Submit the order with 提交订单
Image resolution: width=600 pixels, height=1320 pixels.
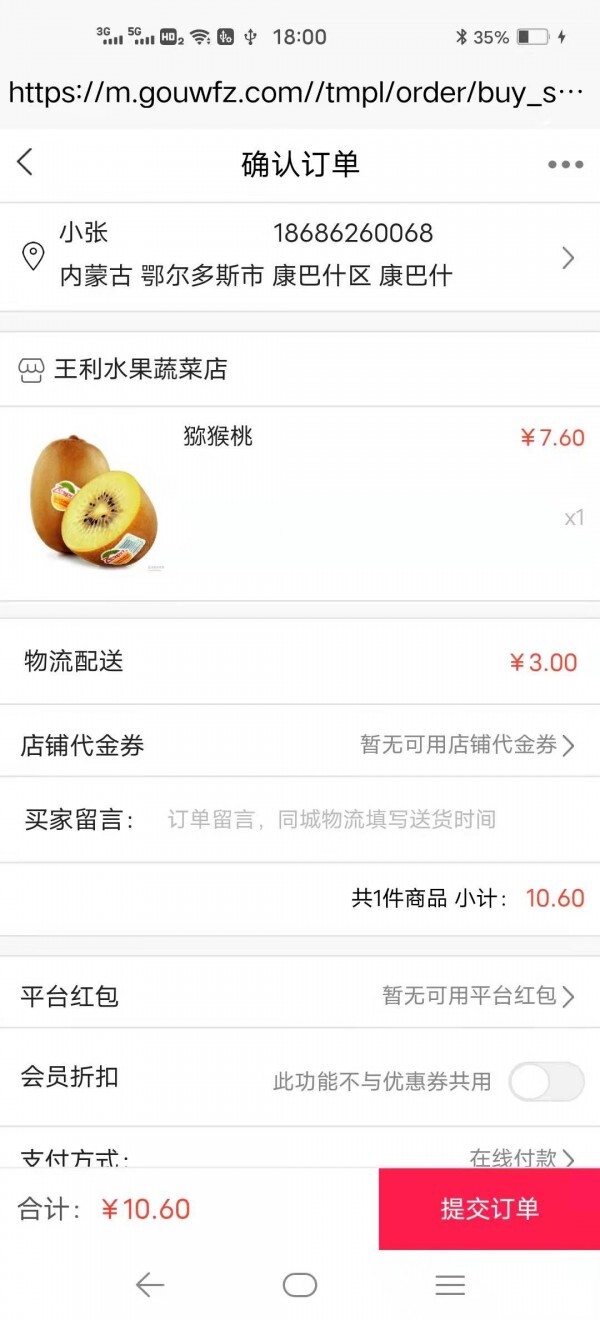489,1208
